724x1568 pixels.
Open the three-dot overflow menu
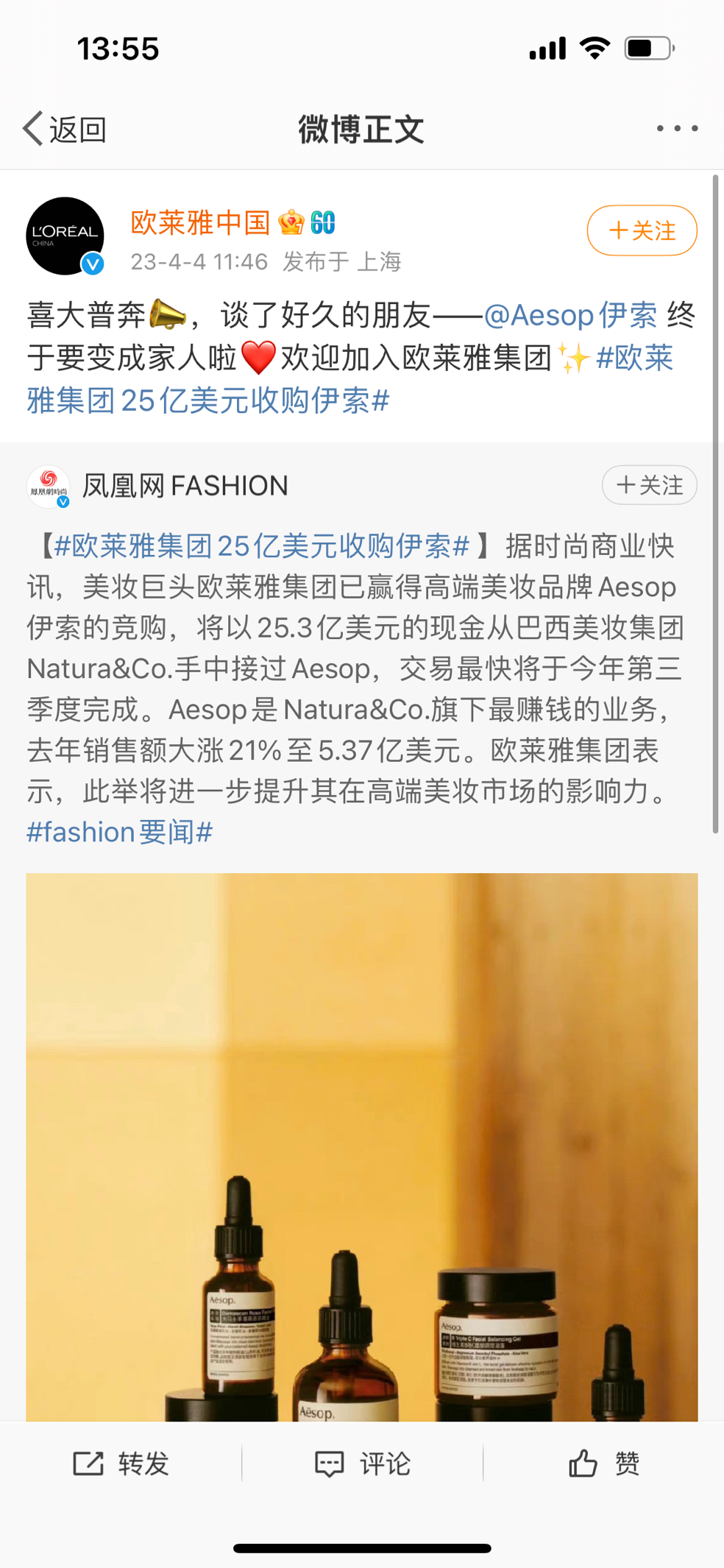coord(677,129)
